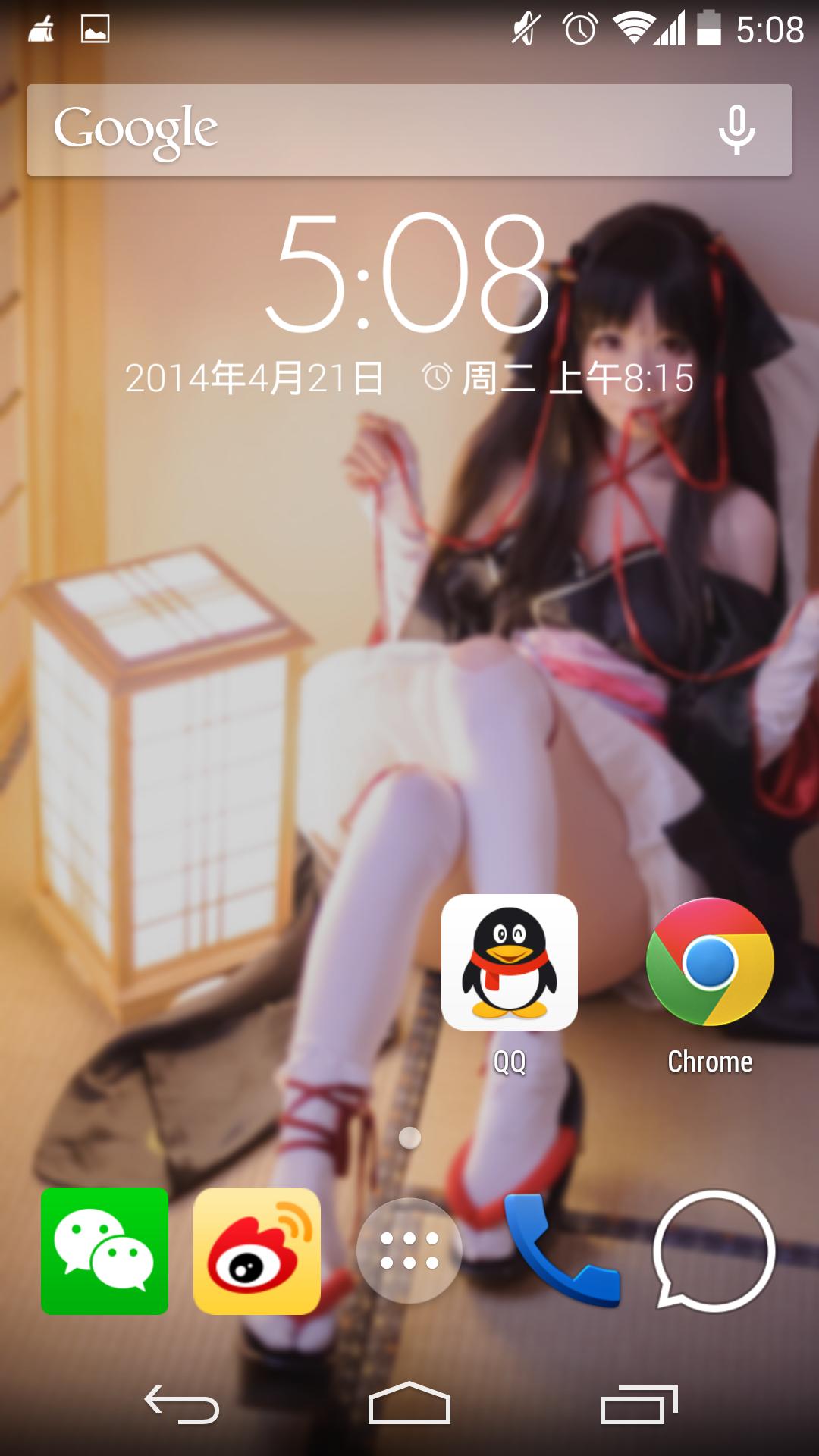
Task: Launch the Weibo app
Action: click(257, 1251)
